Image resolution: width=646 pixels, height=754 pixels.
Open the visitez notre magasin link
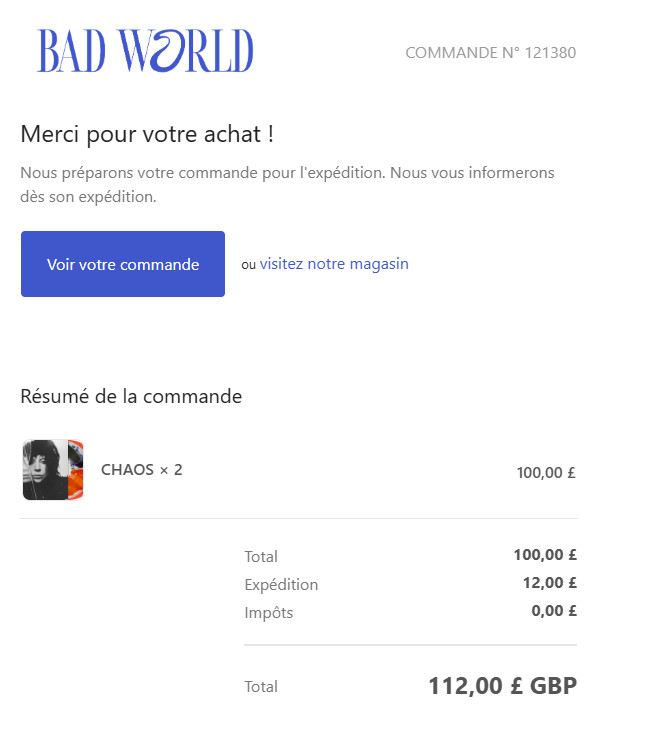pos(334,264)
